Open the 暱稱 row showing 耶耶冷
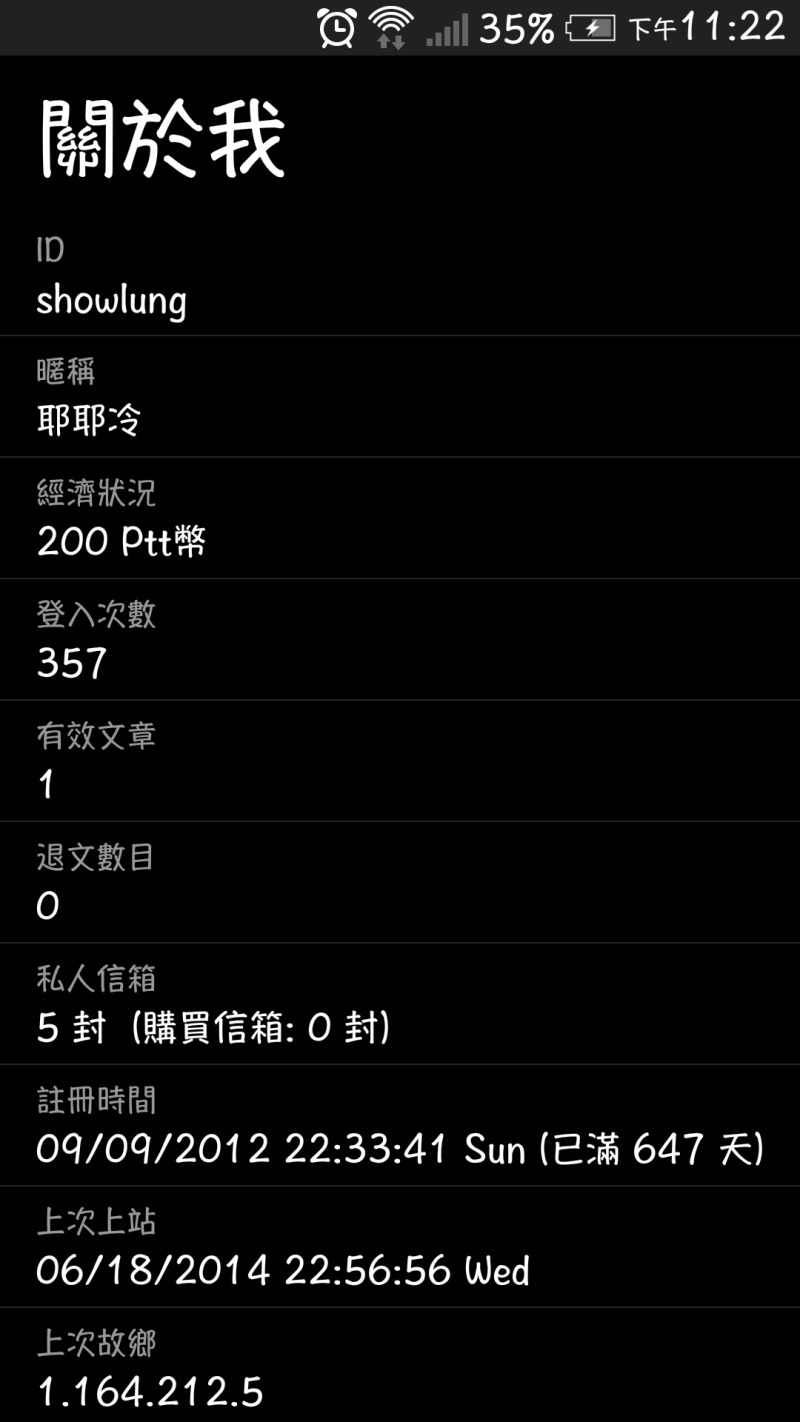The width and height of the screenshot is (800, 1422). tap(400, 397)
